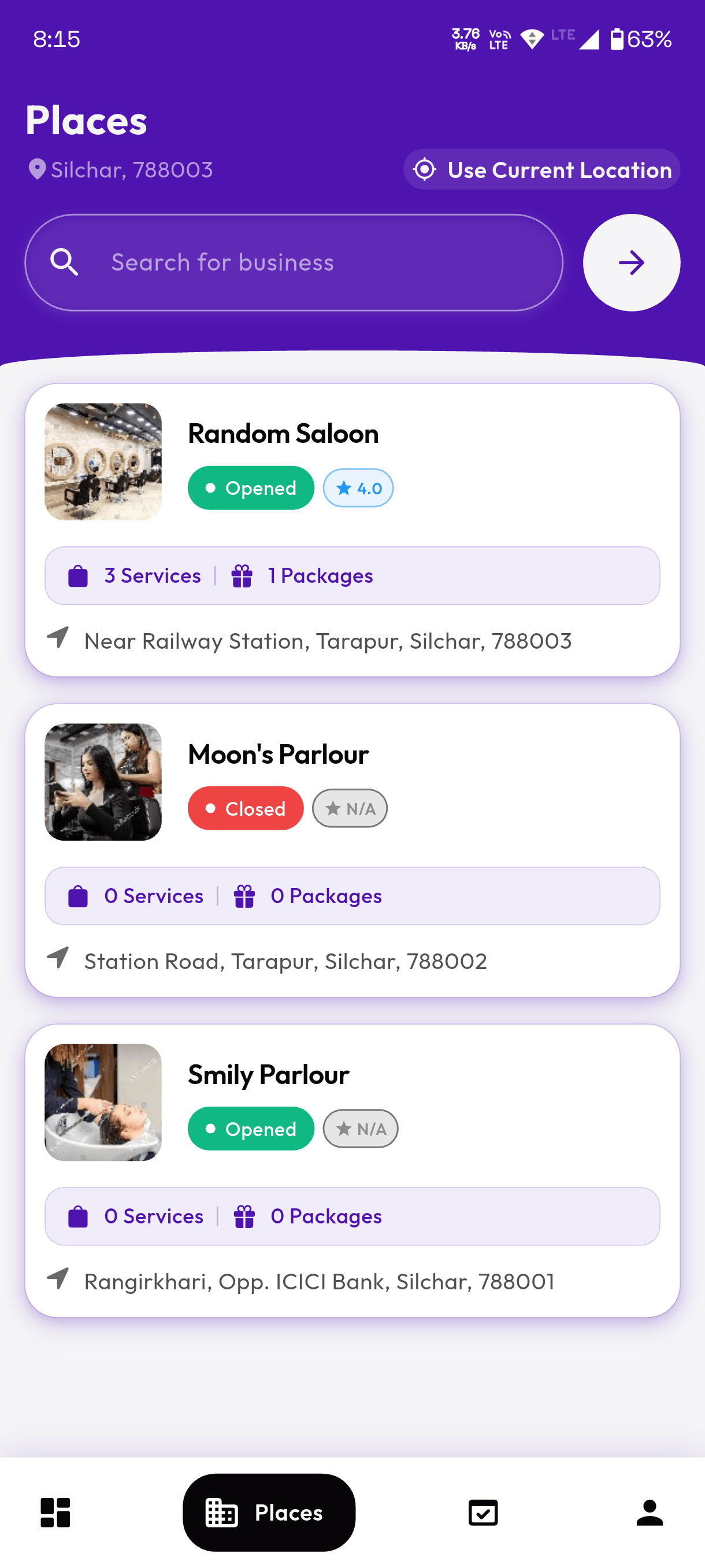Tap Use Current Location
This screenshot has width=705, height=1568.
(x=541, y=169)
